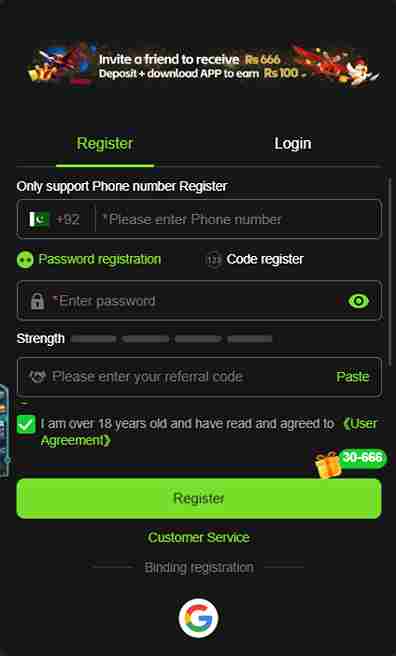Paste the referral code
This screenshot has height=656, width=396.
tap(353, 377)
